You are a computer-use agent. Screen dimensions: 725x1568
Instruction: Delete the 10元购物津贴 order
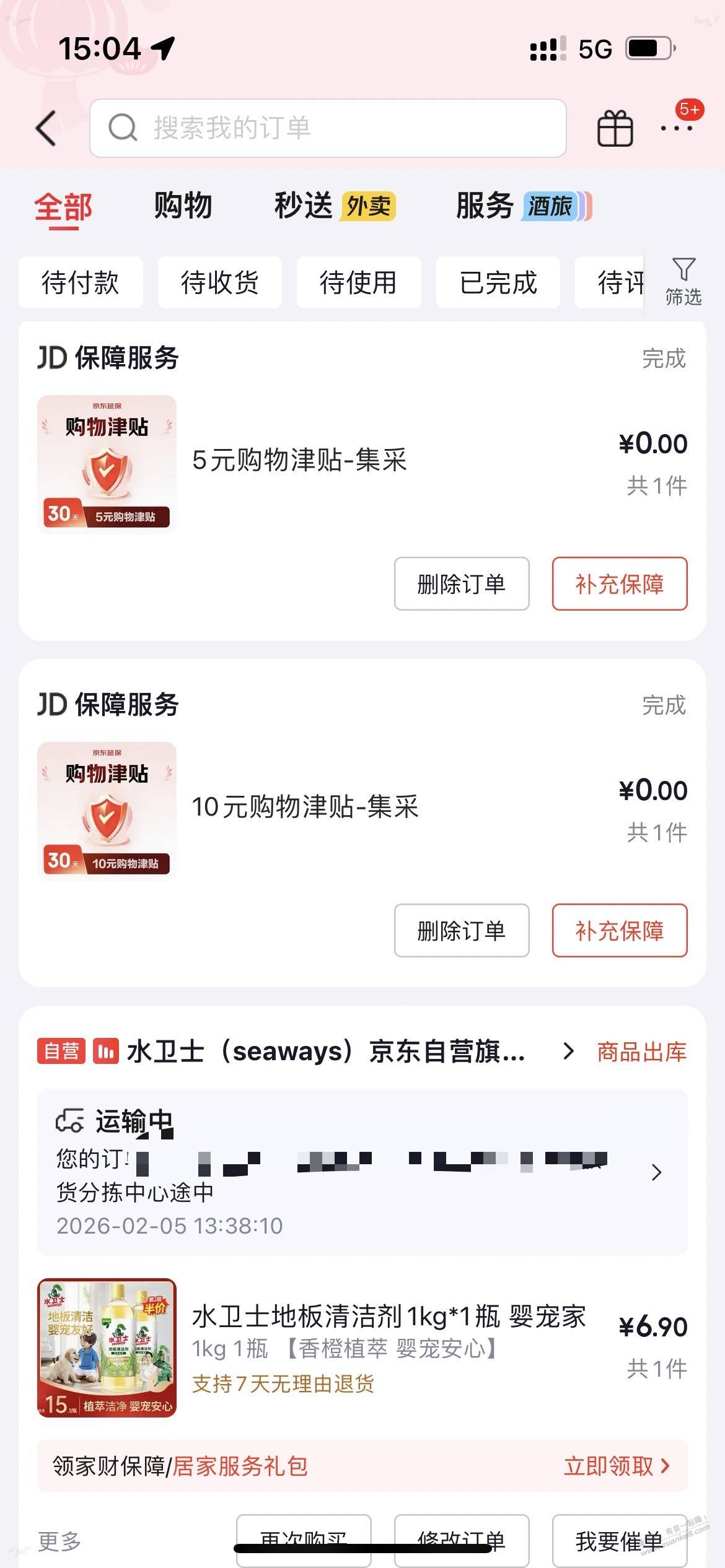tap(462, 930)
